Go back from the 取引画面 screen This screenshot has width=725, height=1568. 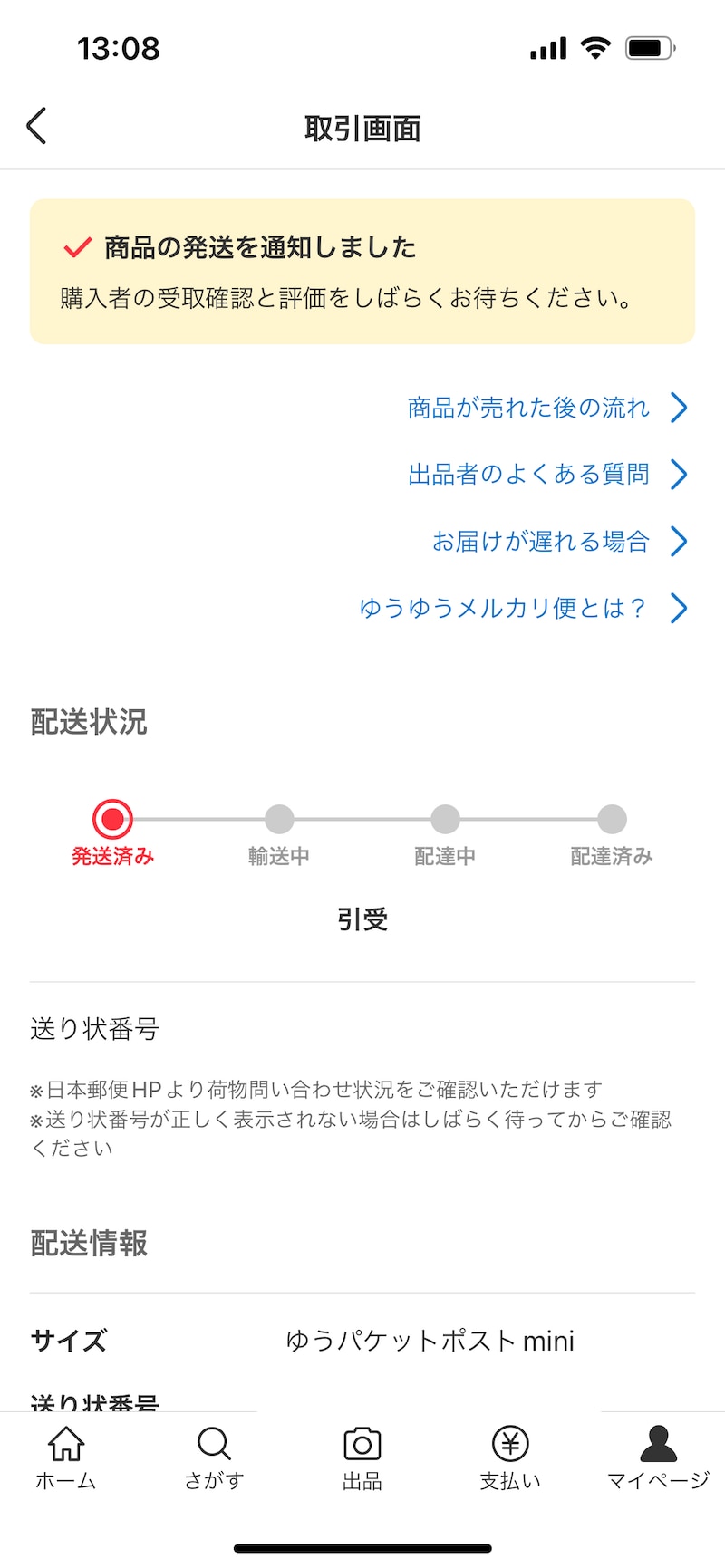pyautogui.click(x=36, y=126)
